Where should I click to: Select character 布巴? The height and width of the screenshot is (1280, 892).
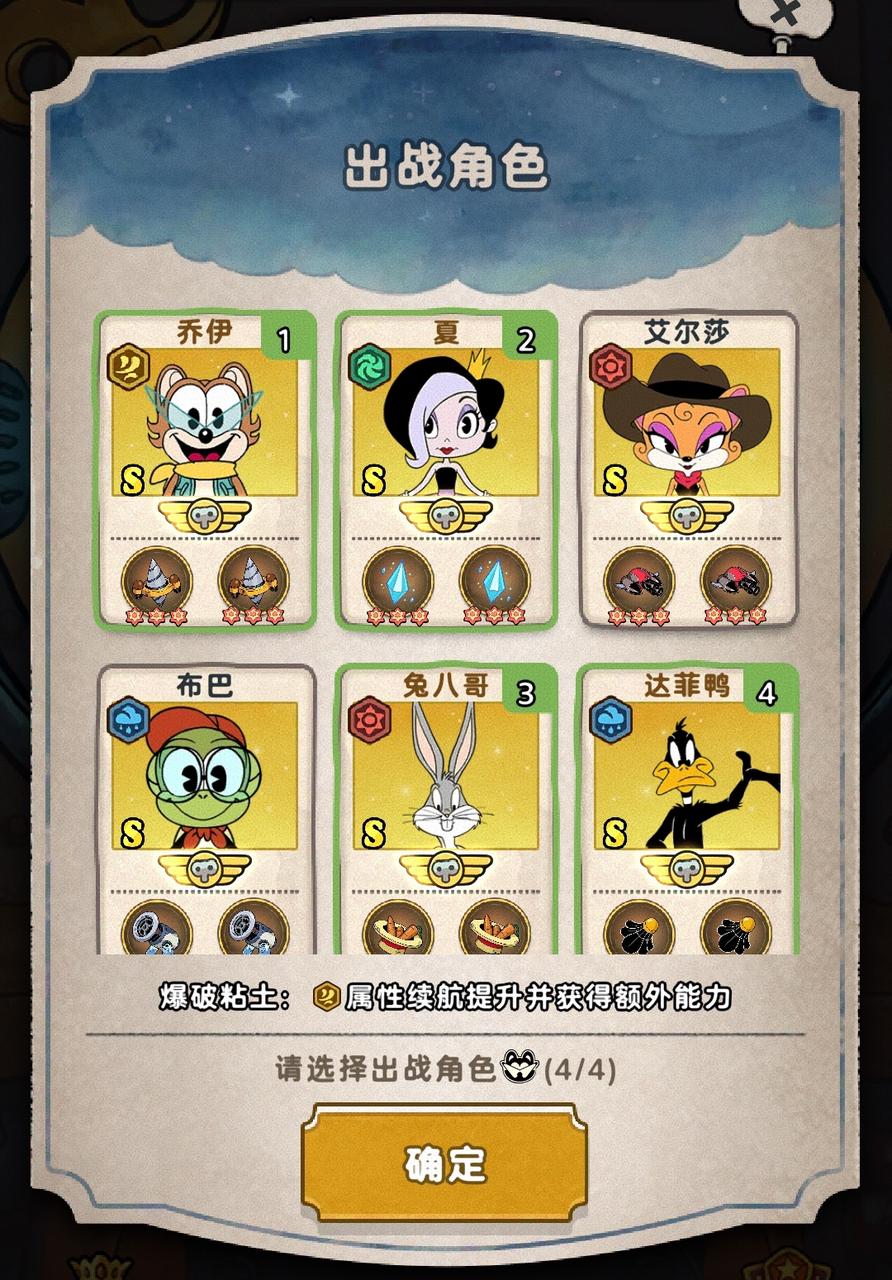pos(205,780)
